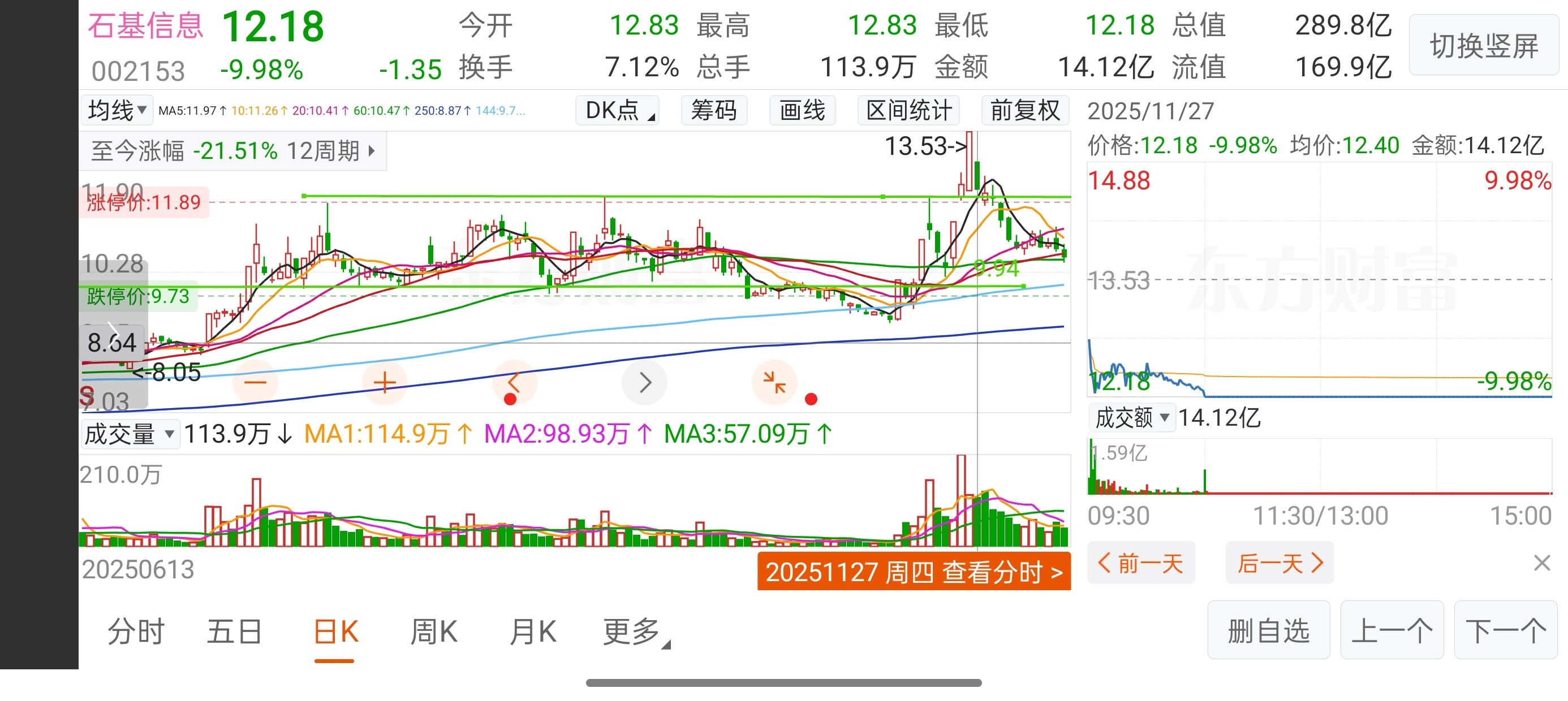
Task: Open 区间统计 range statistics
Action: [x=908, y=111]
